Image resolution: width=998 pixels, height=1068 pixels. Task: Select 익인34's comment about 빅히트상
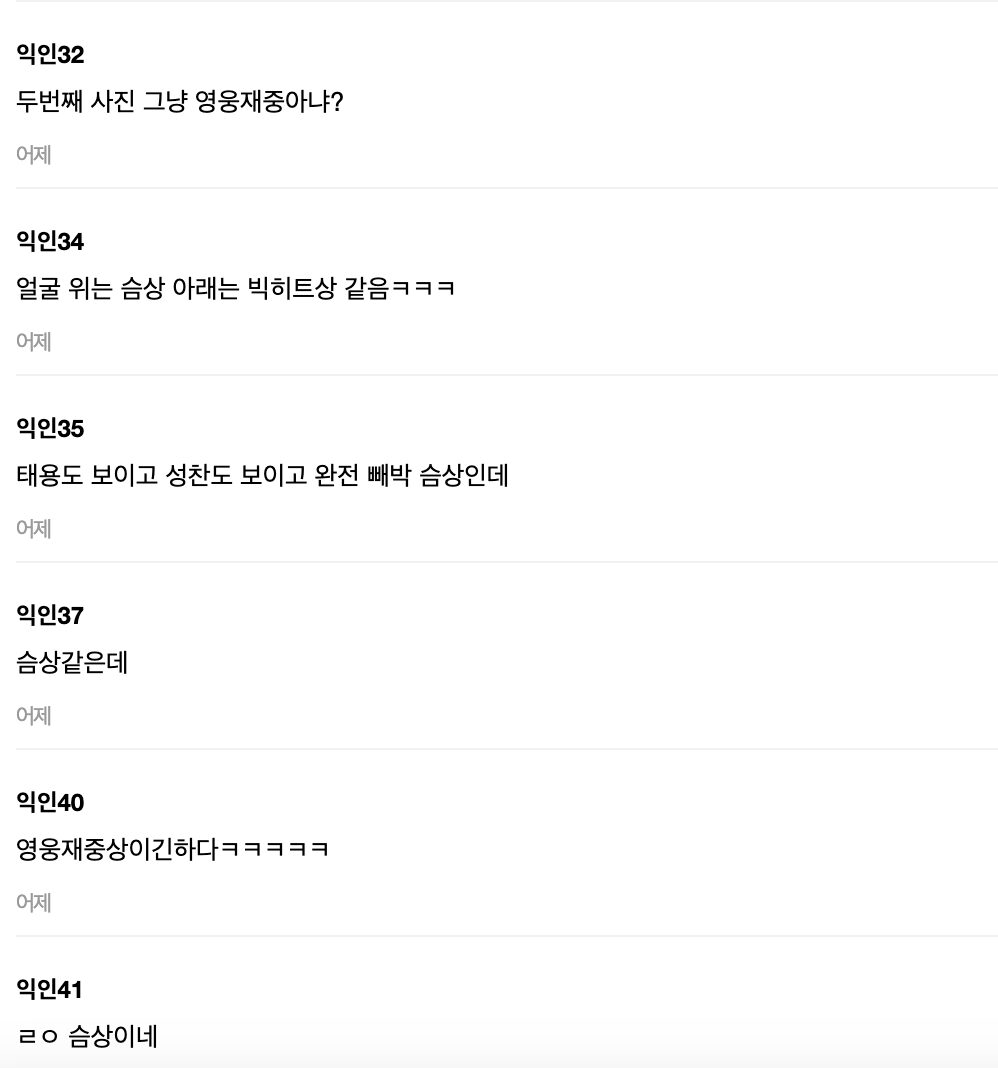pos(236,288)
